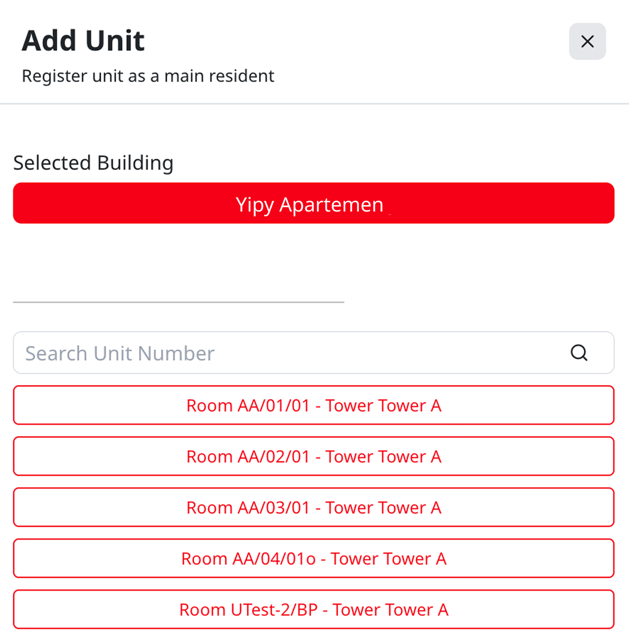Tap the magnifier search icon

[x=579, y=353]
